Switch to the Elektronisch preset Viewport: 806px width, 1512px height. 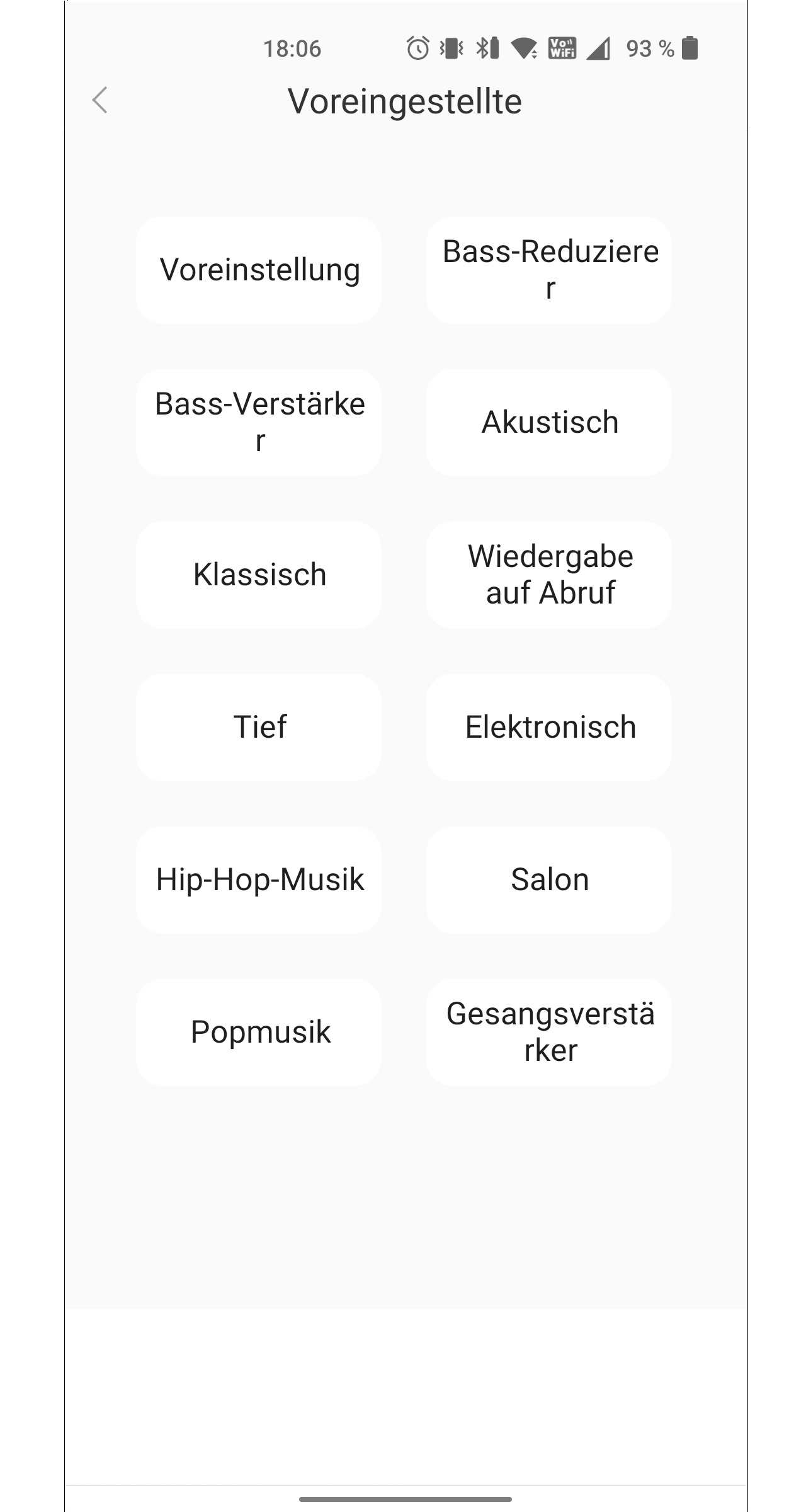pos(549,728)
